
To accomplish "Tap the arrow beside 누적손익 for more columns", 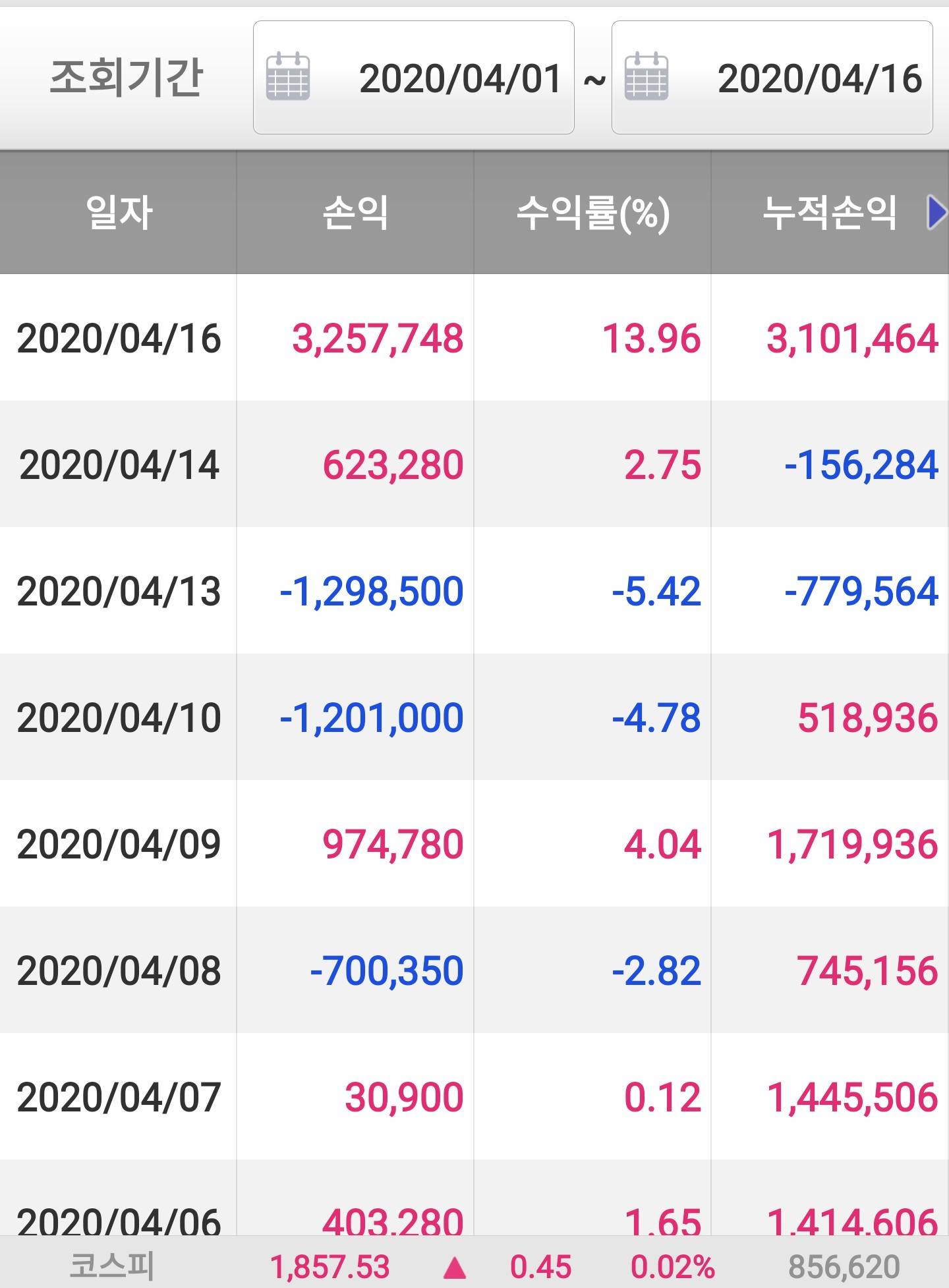I will point(935,213).
